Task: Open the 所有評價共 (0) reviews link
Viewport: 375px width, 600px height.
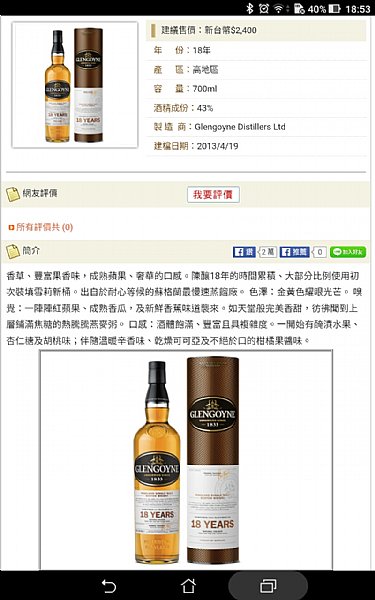Action: (x=41, y=227)
